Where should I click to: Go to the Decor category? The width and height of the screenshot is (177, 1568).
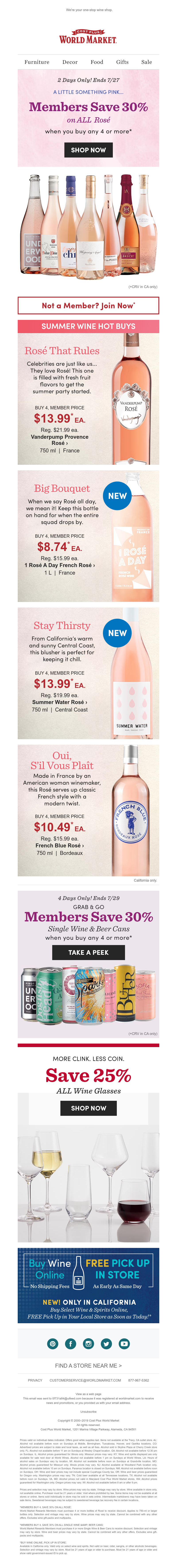[x=69, y=61]
